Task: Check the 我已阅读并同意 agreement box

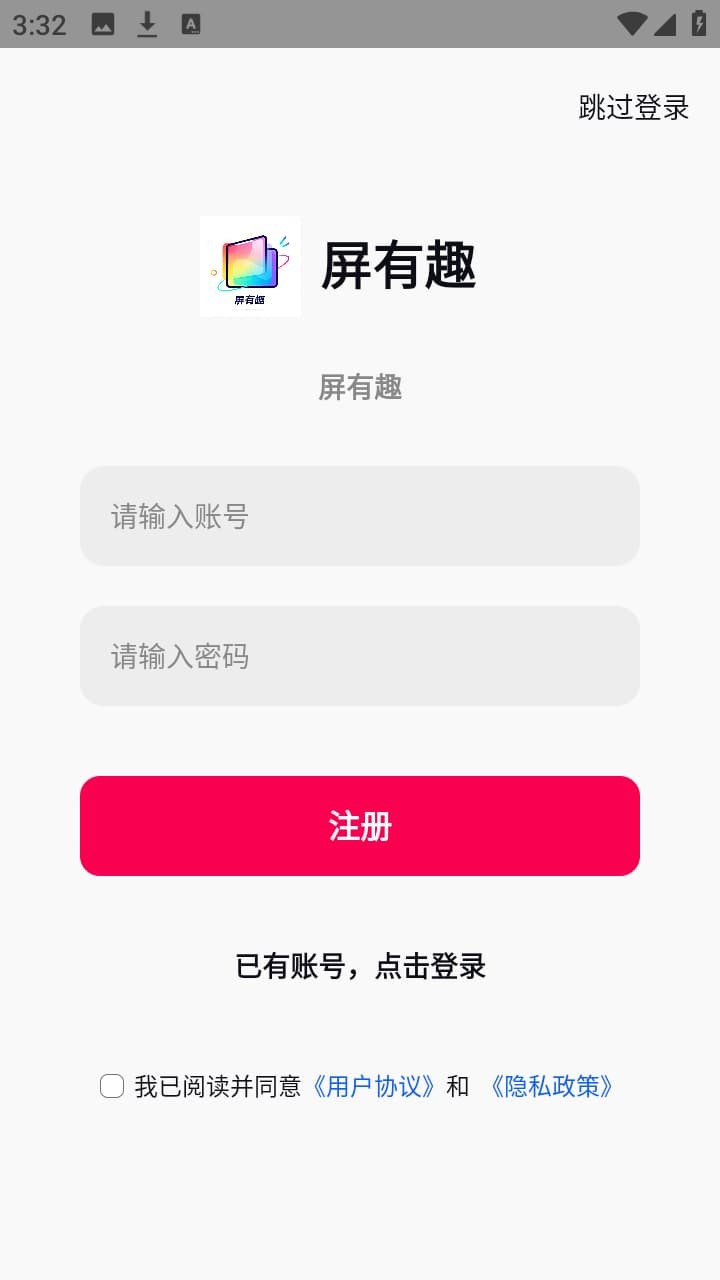Action: click(x=112, y=1086)
